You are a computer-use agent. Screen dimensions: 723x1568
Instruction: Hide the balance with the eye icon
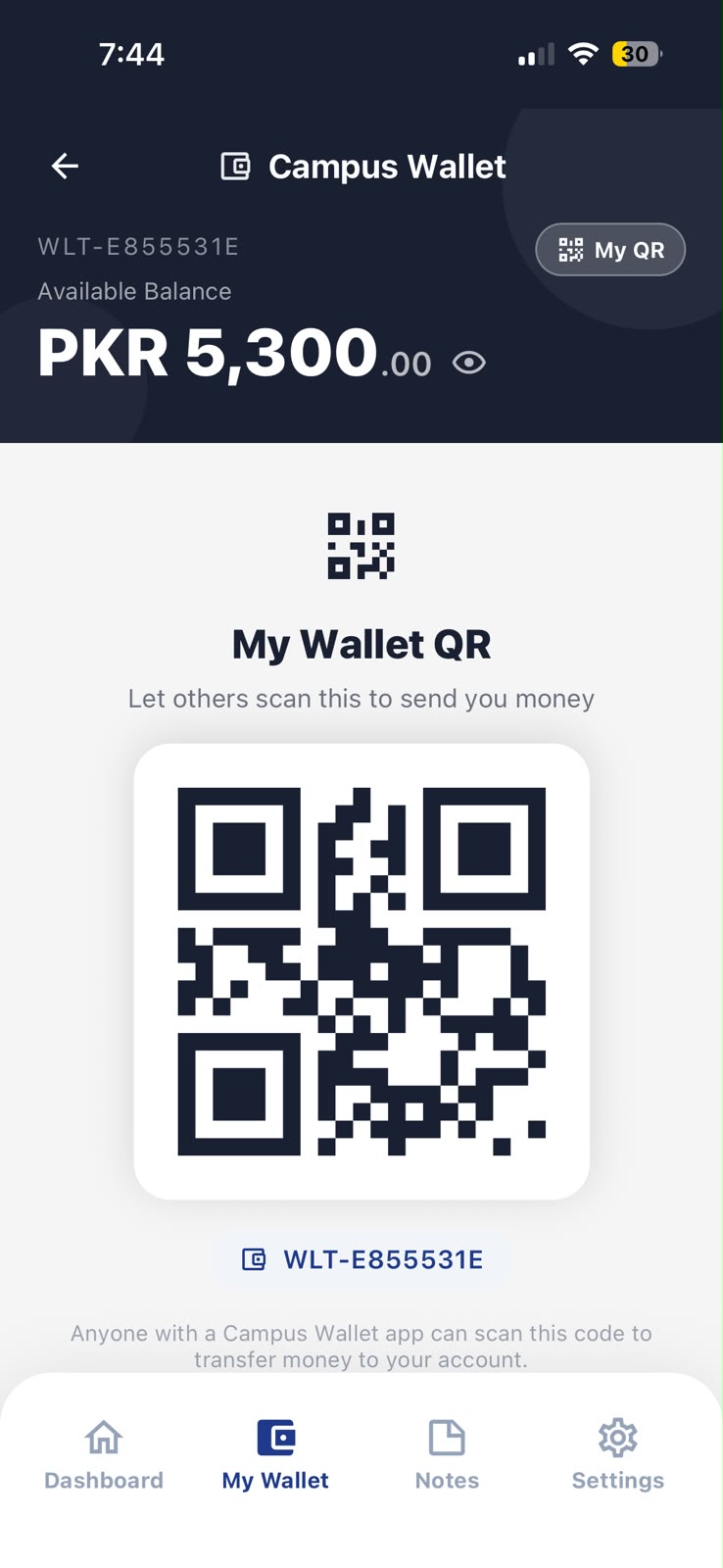click(469, 363)
